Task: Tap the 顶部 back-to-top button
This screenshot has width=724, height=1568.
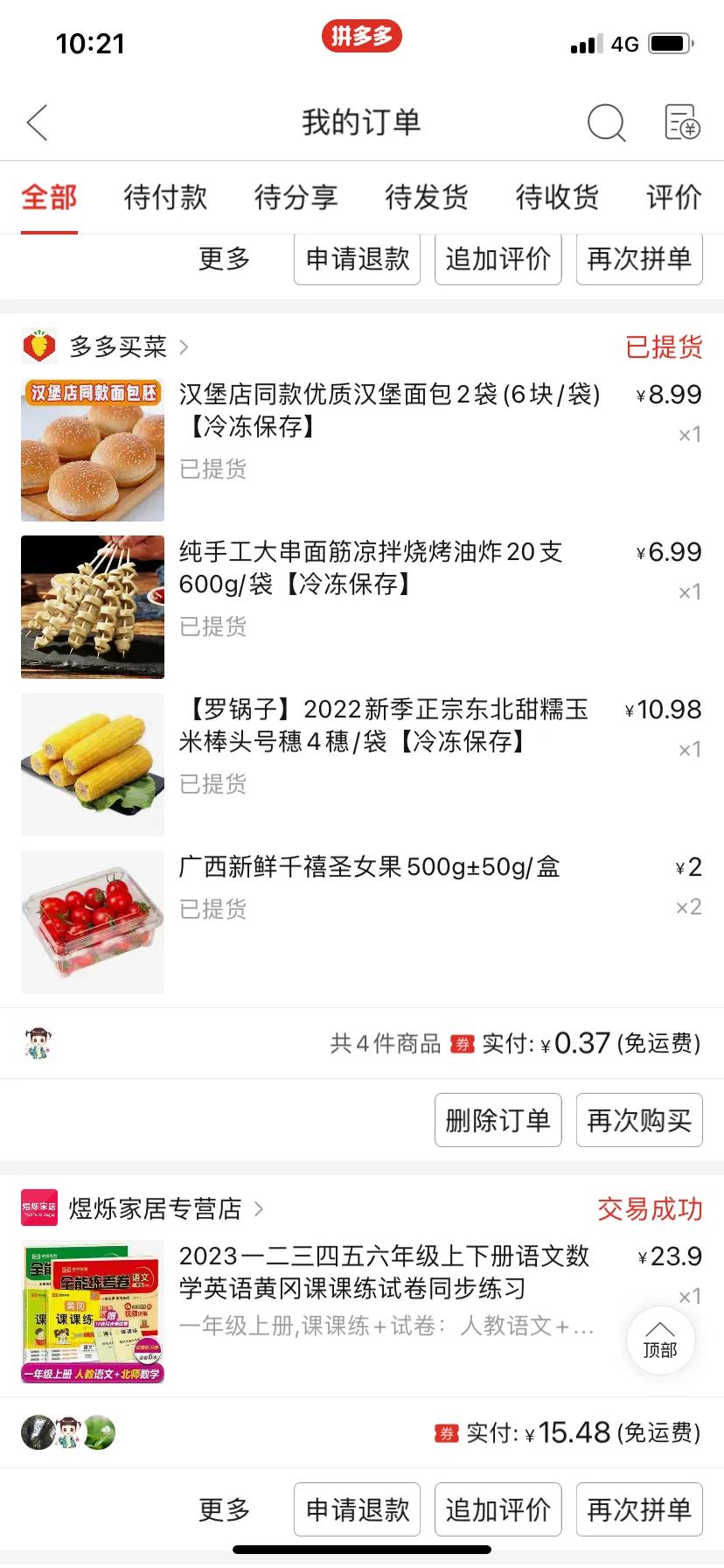Action: [x=661, y=1340]
